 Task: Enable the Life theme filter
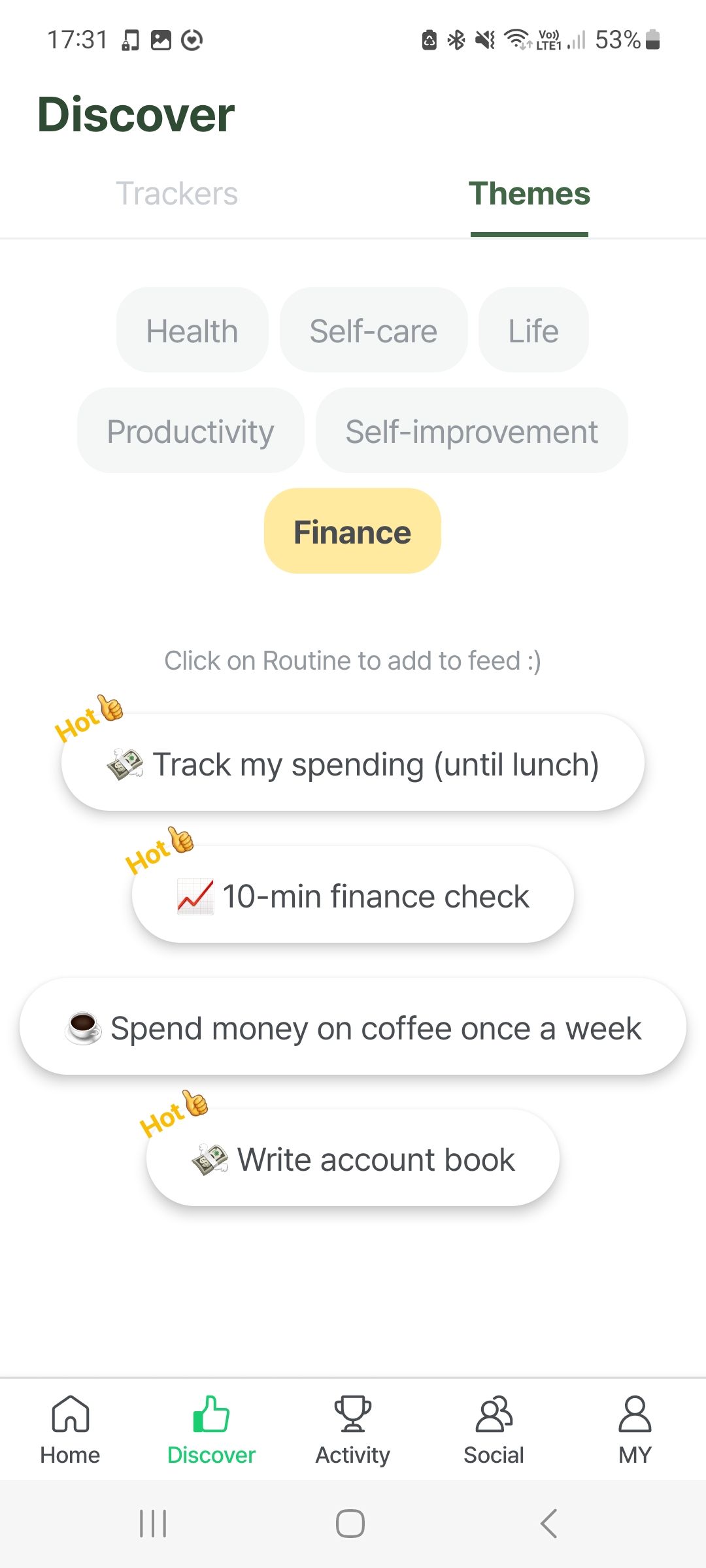point(533,329)
